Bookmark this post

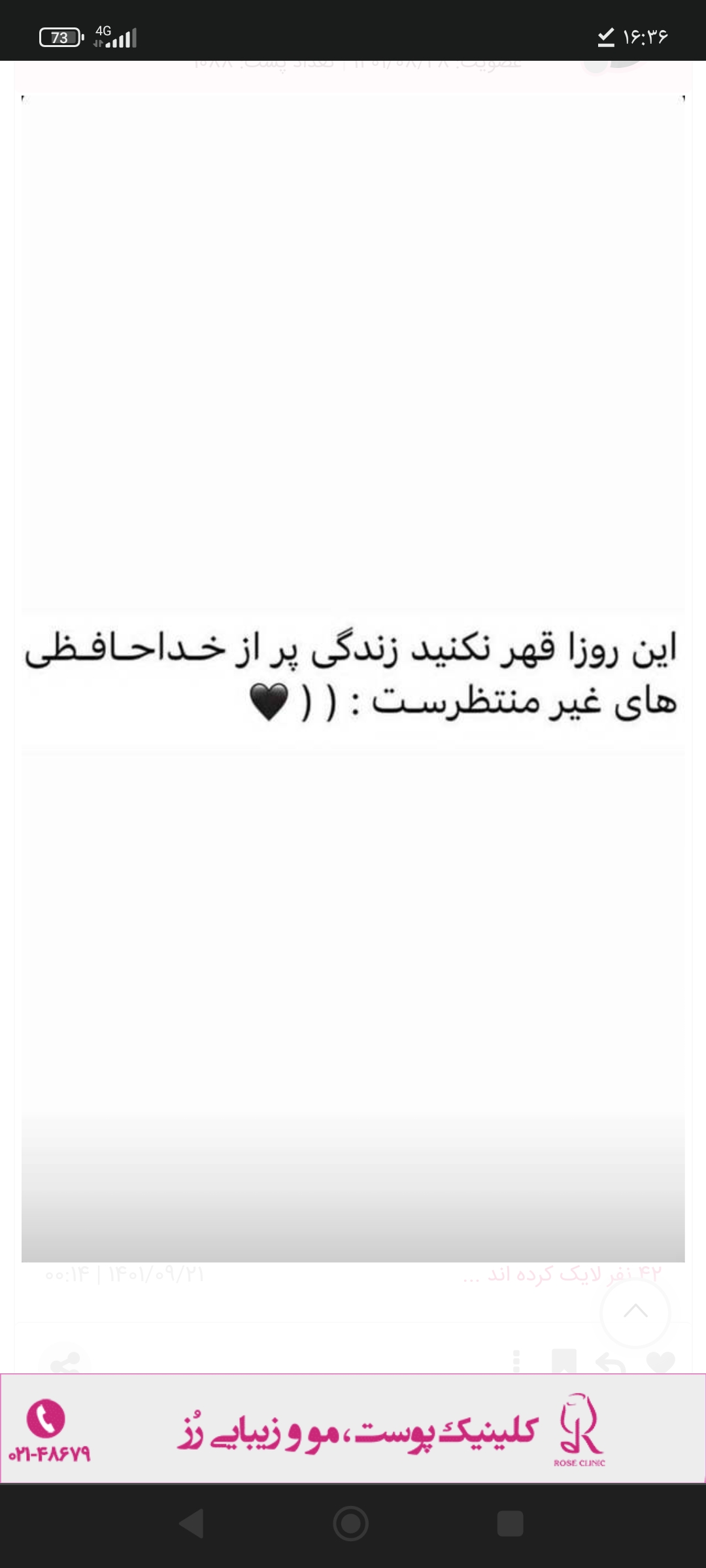(563, 1362)
